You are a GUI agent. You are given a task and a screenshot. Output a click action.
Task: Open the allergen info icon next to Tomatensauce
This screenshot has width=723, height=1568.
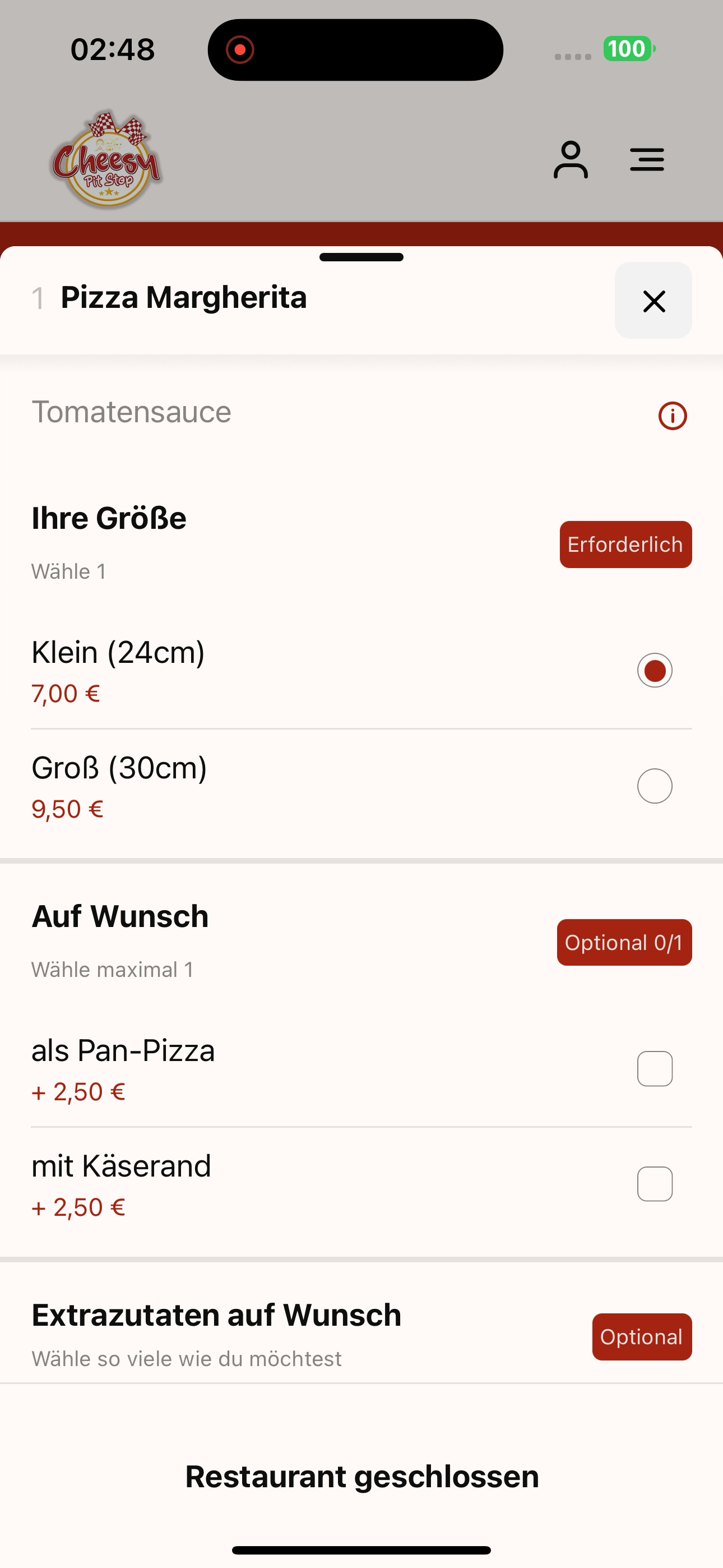673,416
